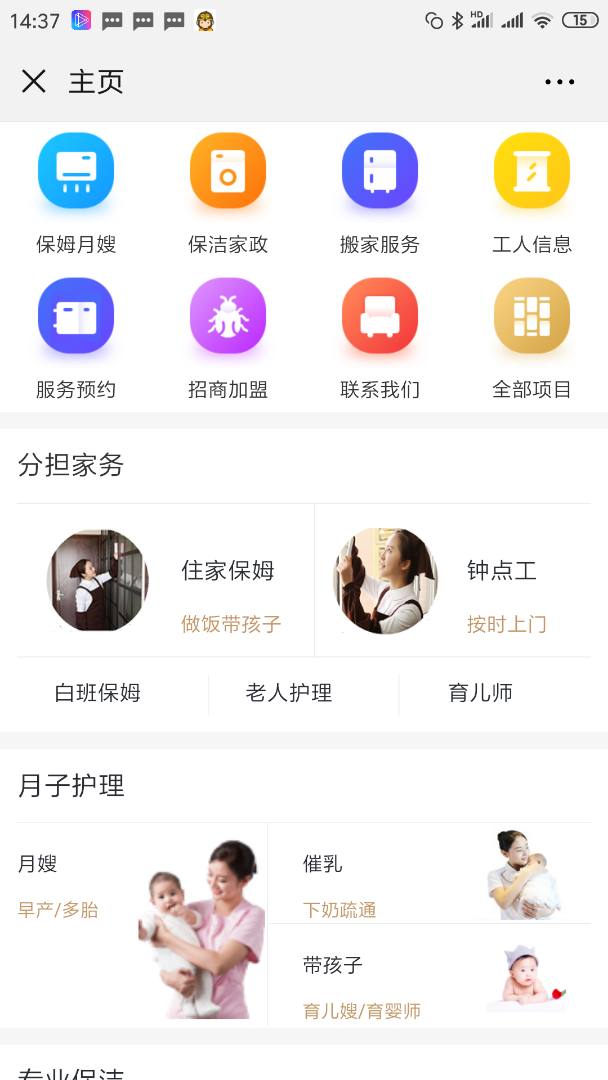Screen dimensions: 608x1080
Task: Select the 钟点工 card
Action: coord(452,582)
